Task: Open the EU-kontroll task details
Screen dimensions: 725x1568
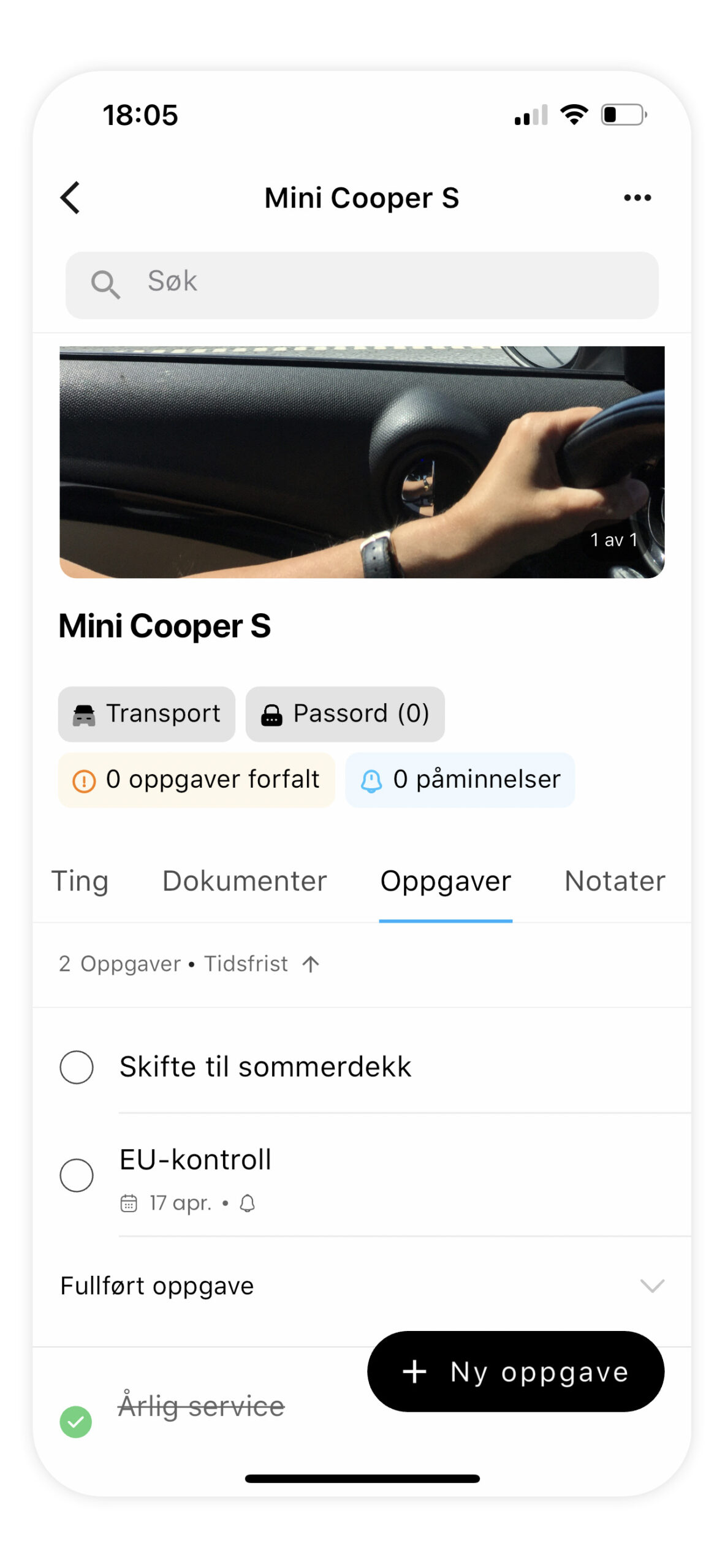Action: [196, 1160]
